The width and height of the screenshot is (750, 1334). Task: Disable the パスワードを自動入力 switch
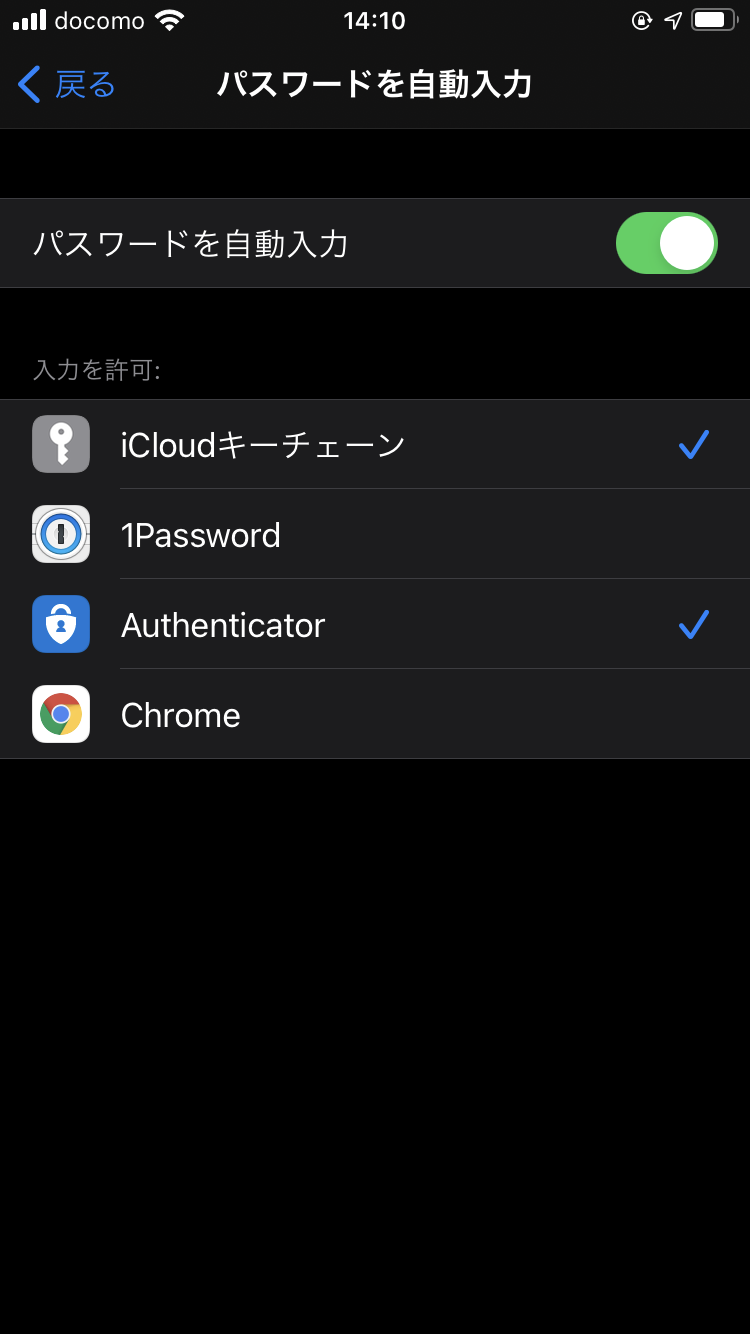666,242
